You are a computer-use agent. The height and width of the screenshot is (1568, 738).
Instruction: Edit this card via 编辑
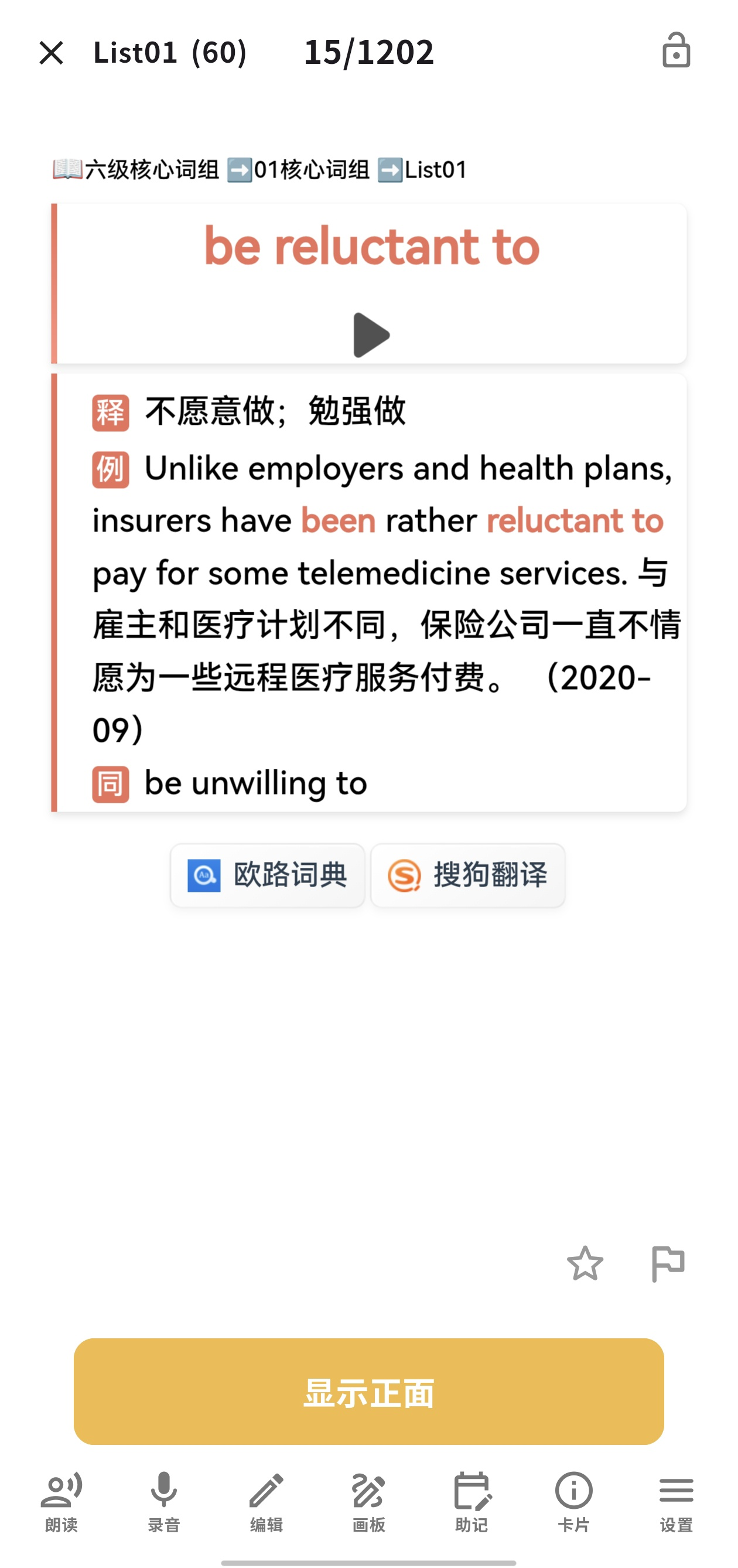(x=266, y=1502)
